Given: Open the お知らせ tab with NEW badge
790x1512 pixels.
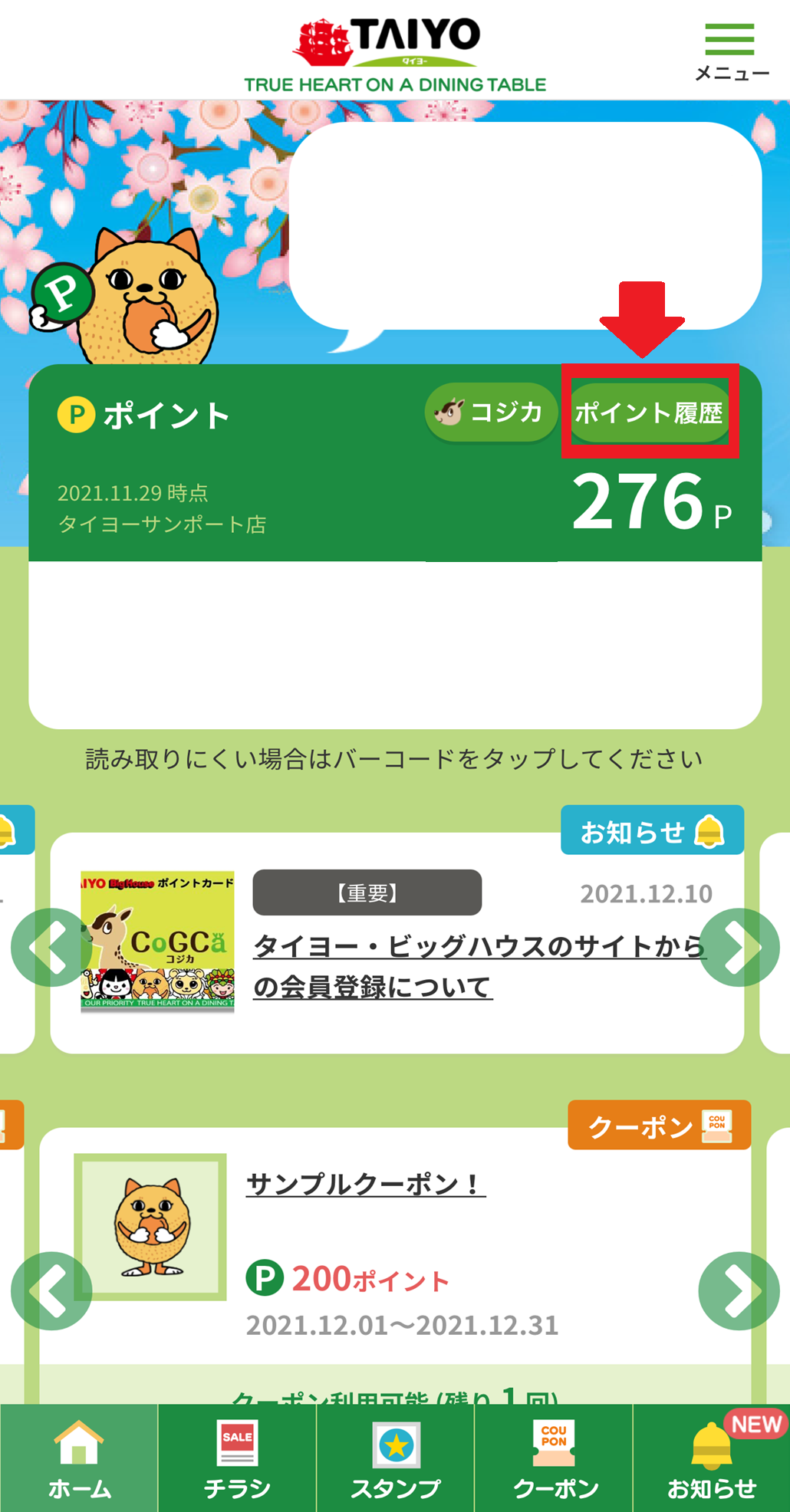Looking at the screenshot, I should point(711,1459).
